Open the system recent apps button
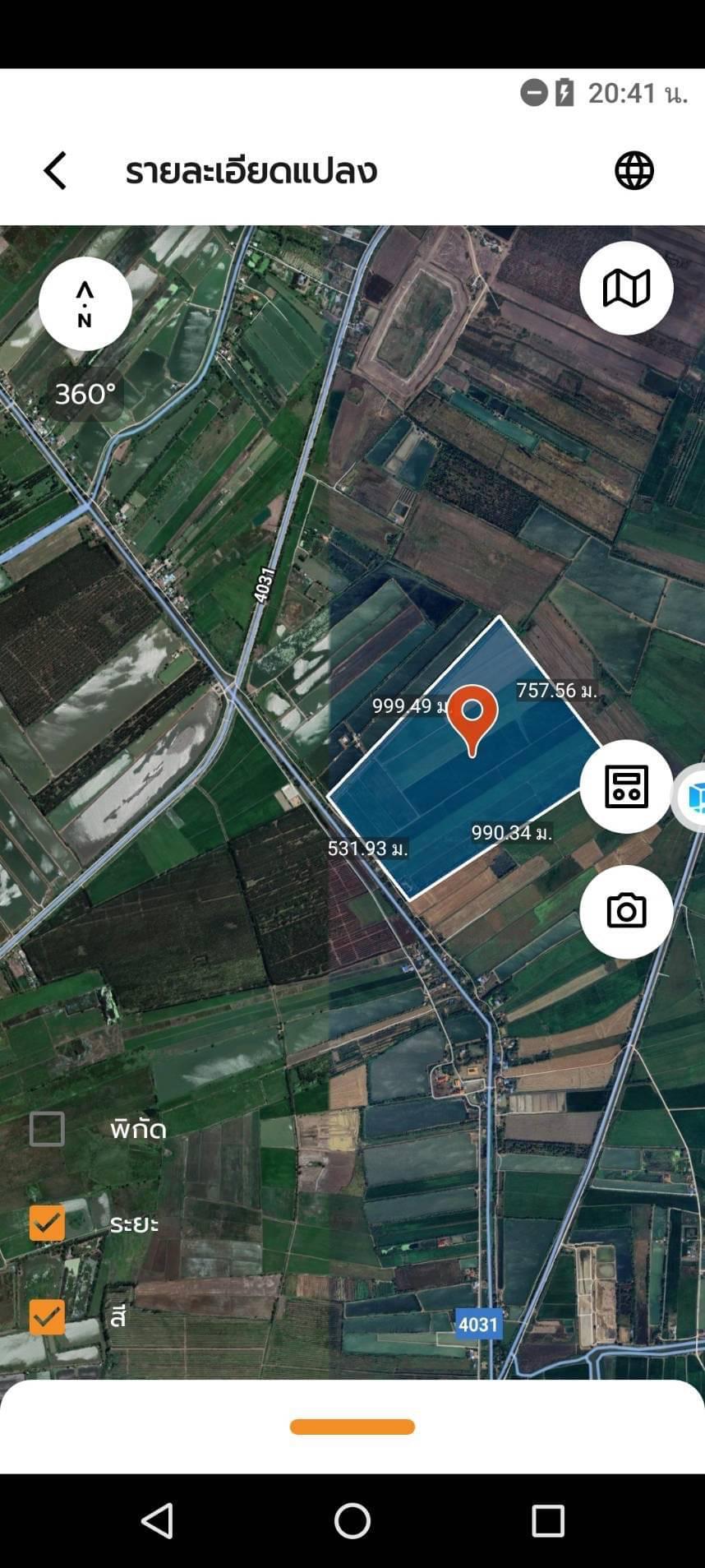The height and width of the screenshot is (1568, 705). point(548,1521)
